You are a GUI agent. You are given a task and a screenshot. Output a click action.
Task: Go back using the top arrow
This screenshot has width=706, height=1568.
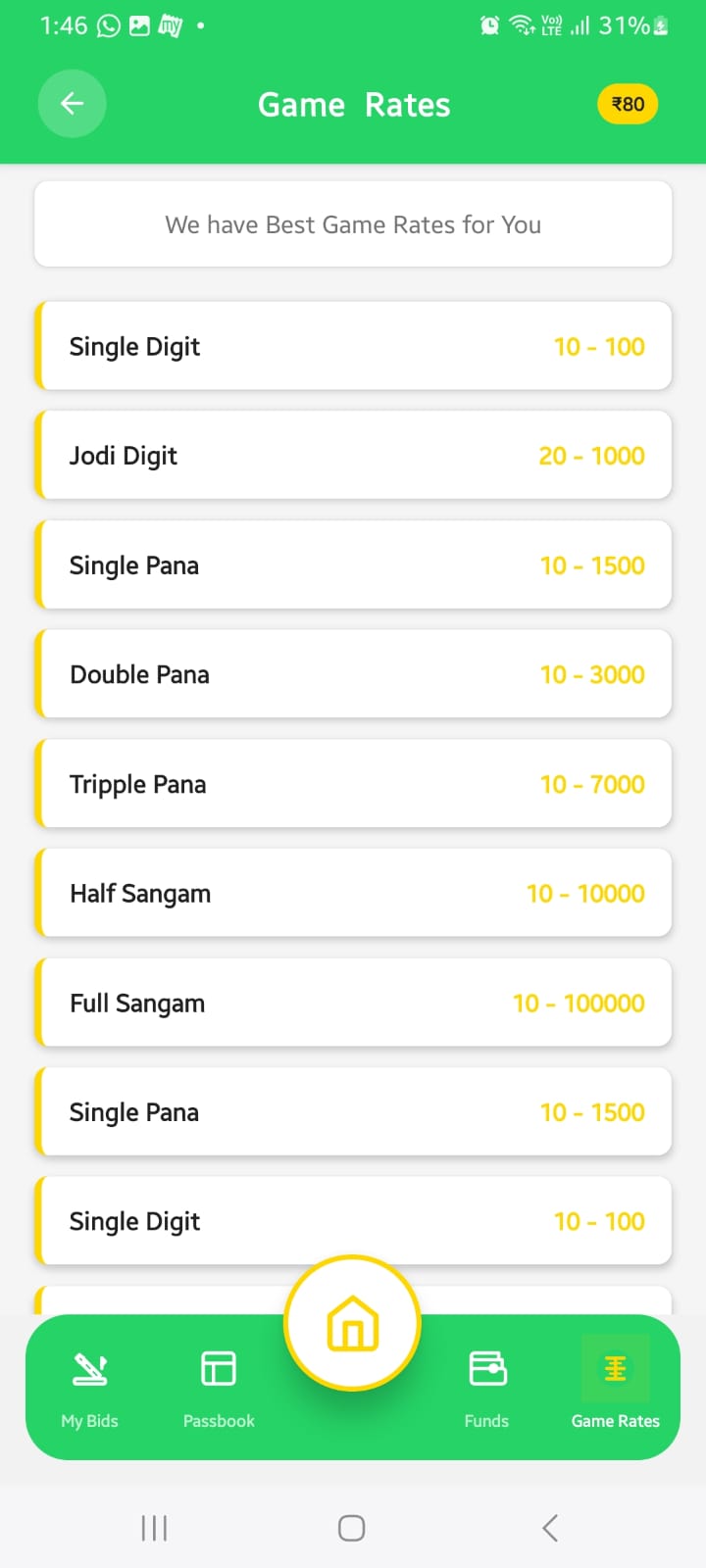tap(72, 104)
